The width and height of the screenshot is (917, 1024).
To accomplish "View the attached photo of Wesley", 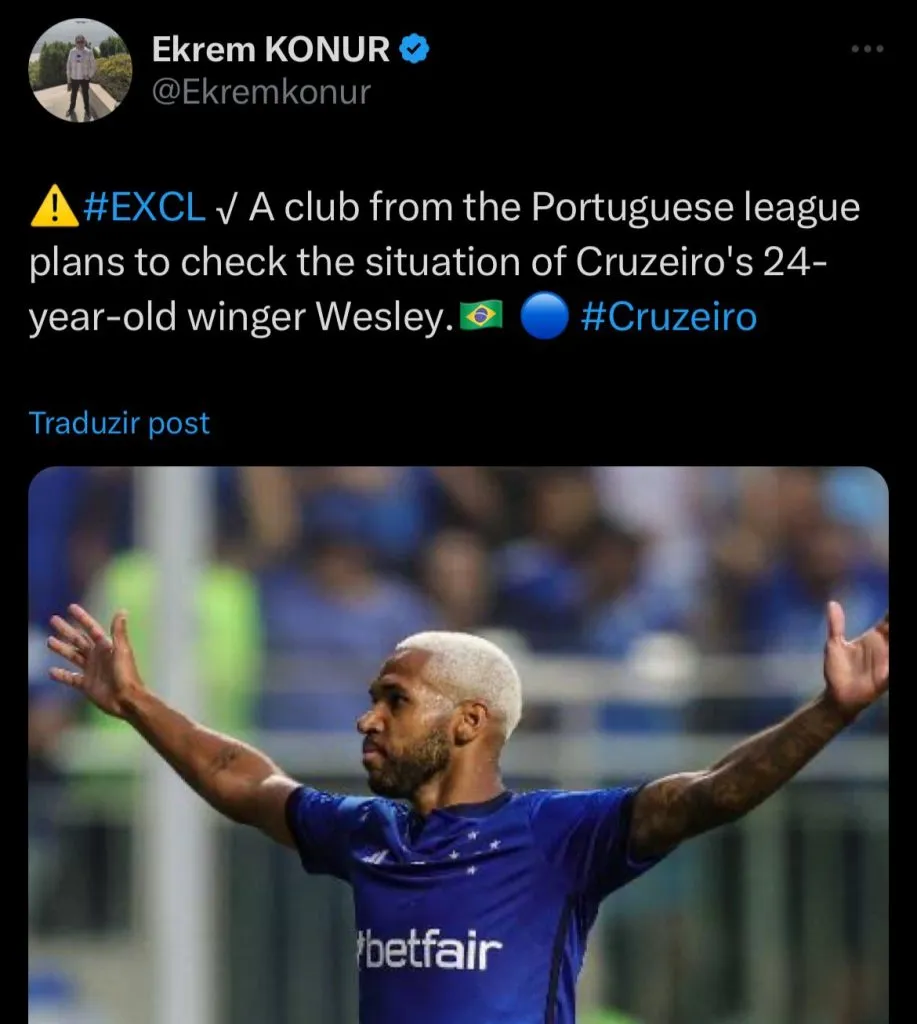I will coord(458,745).
